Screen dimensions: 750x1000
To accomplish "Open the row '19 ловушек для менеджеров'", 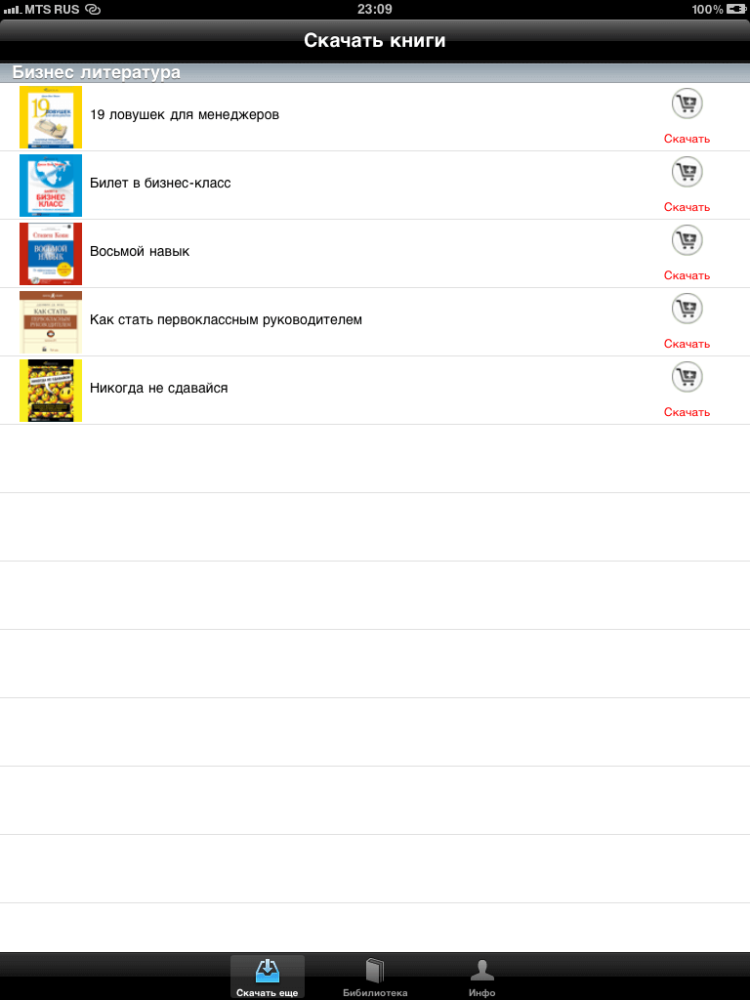I will click(x=185, y=115).
